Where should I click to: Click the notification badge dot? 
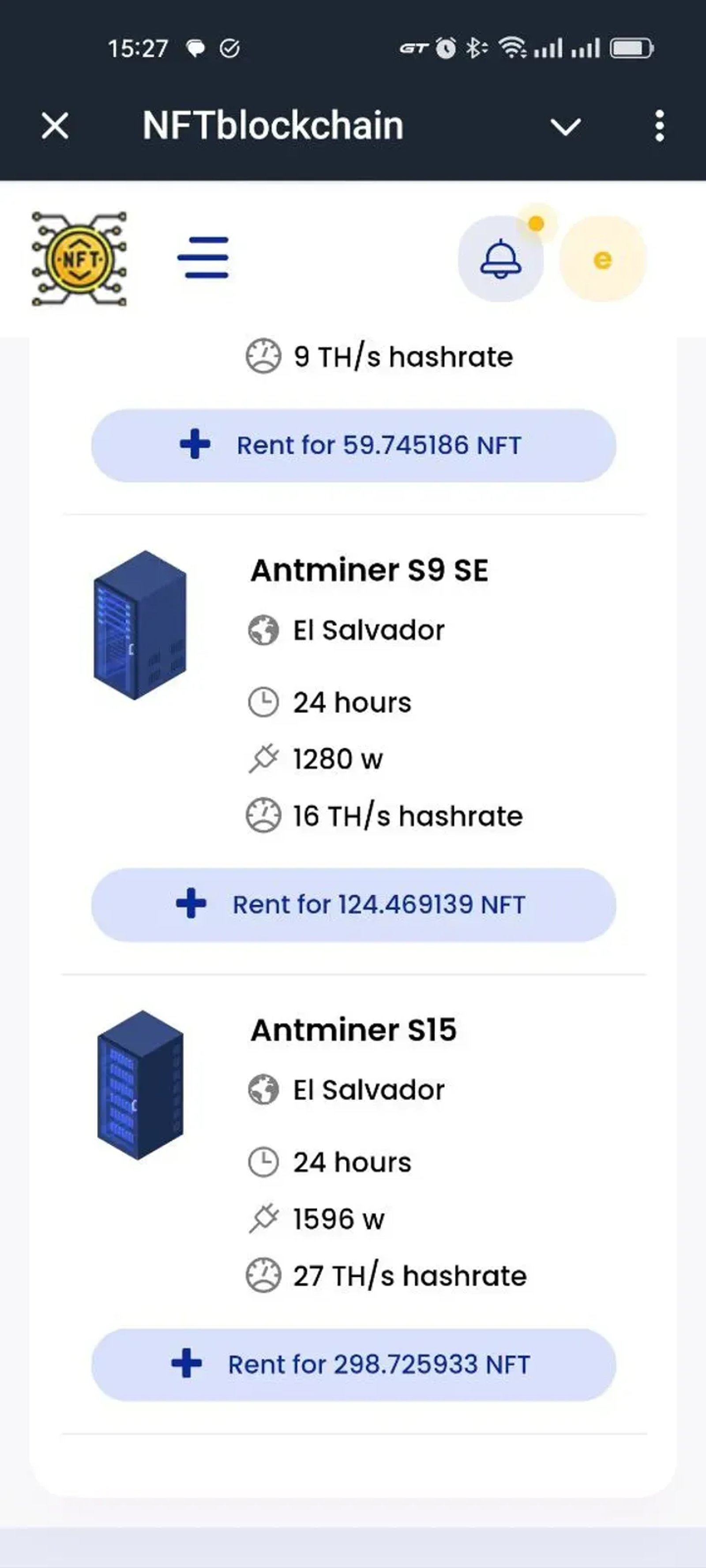pos(535,224)
